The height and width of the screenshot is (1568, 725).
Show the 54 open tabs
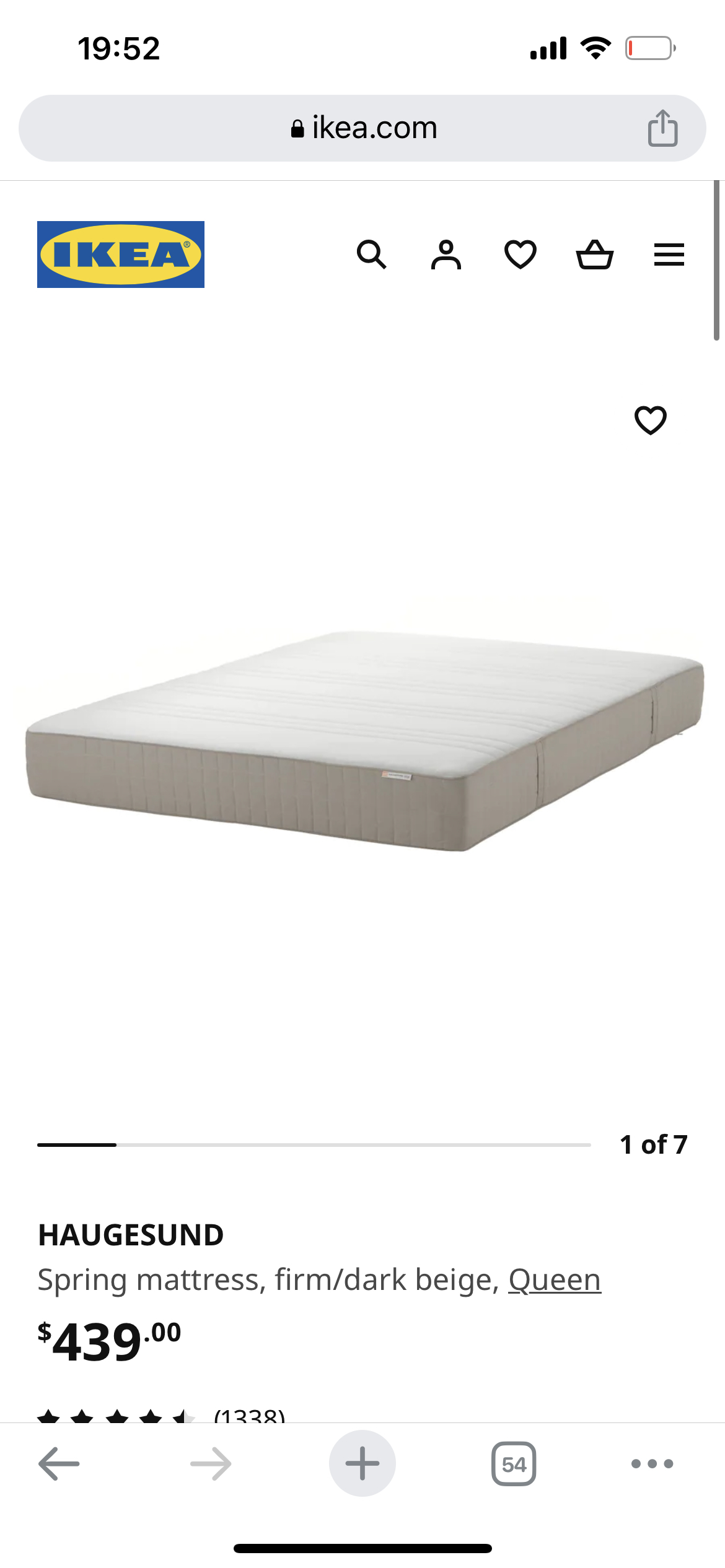(514, 1463)
